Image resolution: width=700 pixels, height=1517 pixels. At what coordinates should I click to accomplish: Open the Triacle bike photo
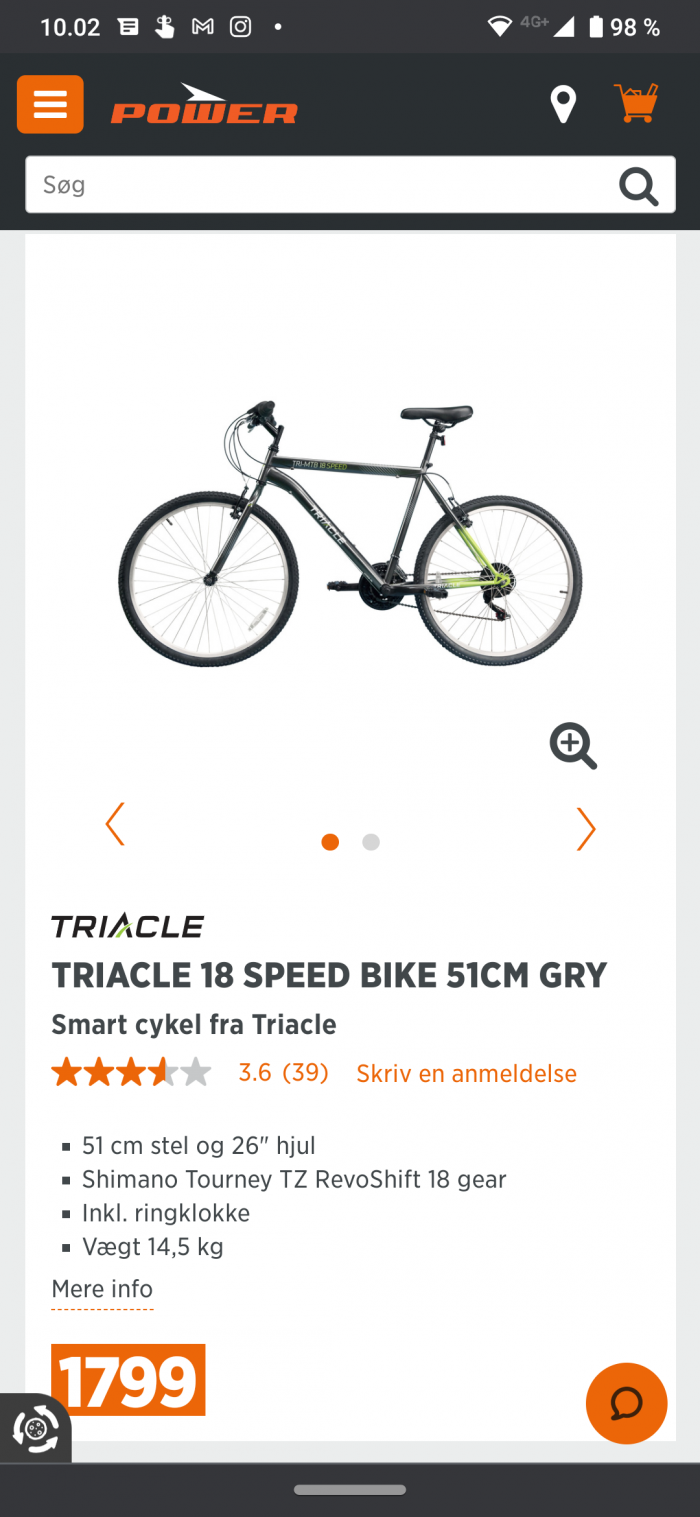pos(350,535)
